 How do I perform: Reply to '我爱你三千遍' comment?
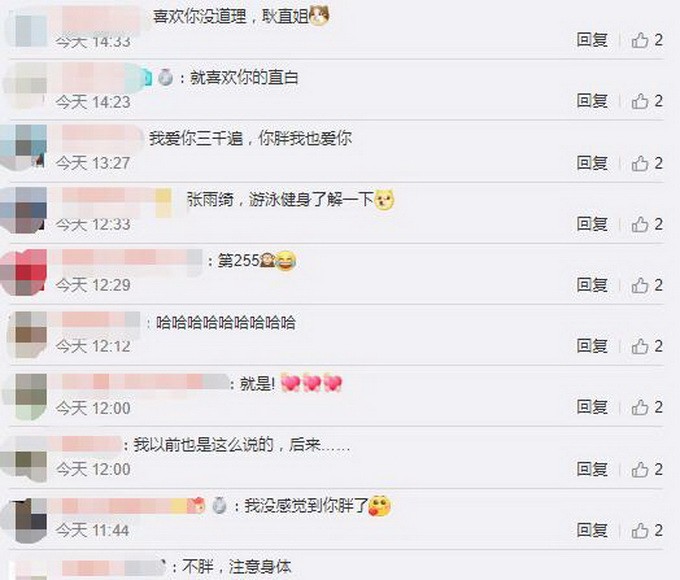592,163
